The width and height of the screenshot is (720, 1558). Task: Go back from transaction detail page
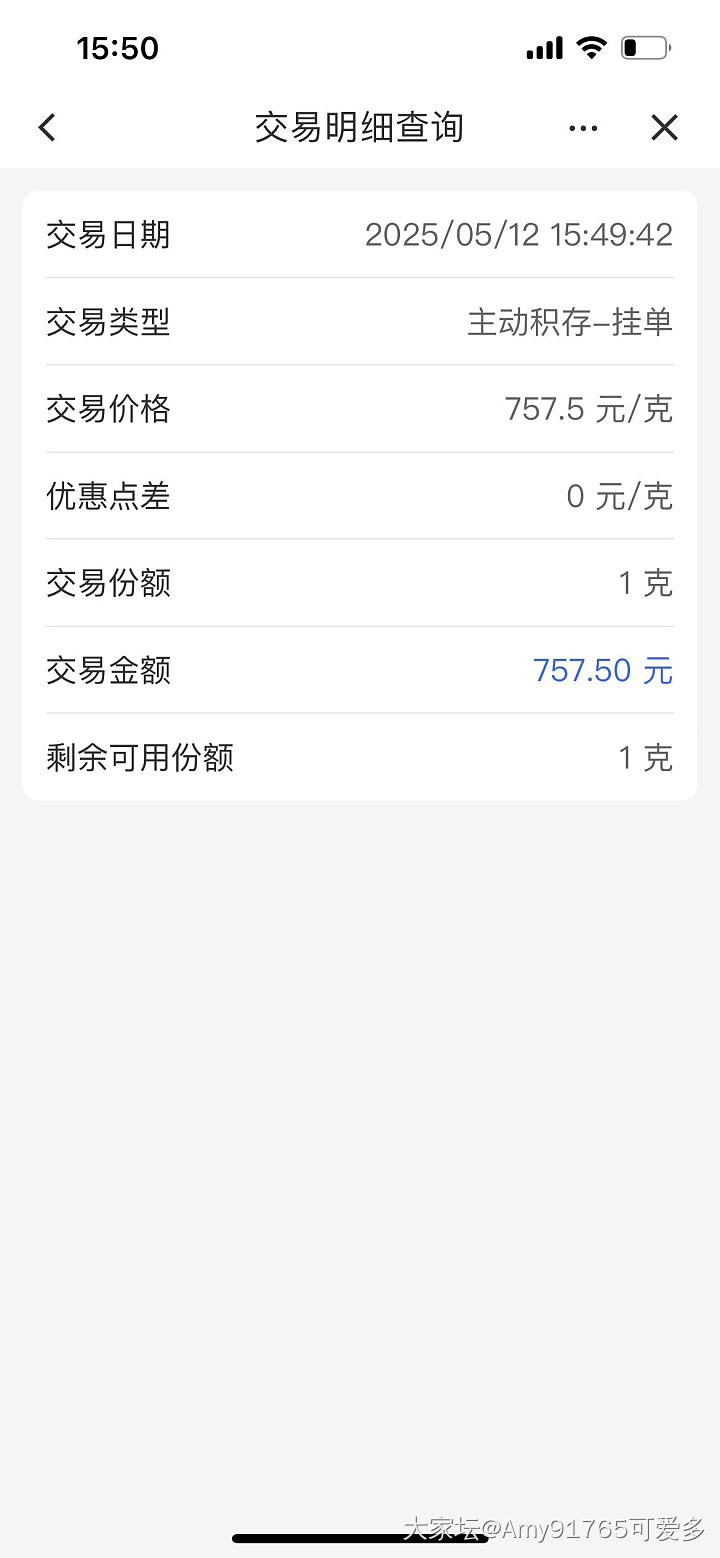[x=47, y=128]
